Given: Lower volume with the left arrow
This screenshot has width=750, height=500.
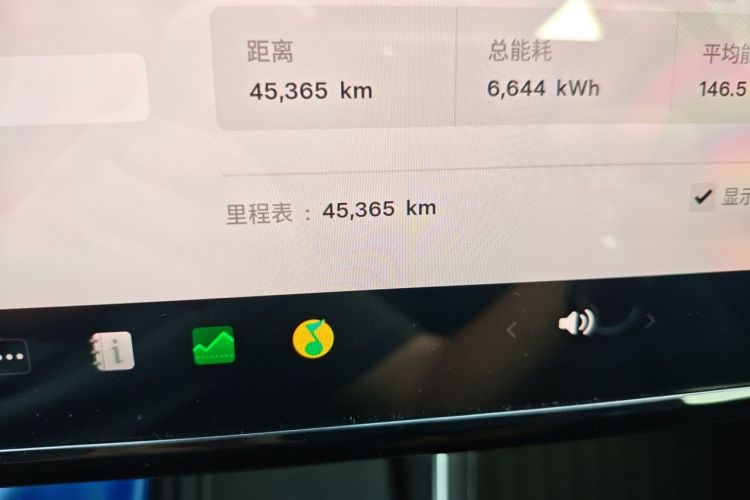Looking at the screenshot, I should coord(511,330).
